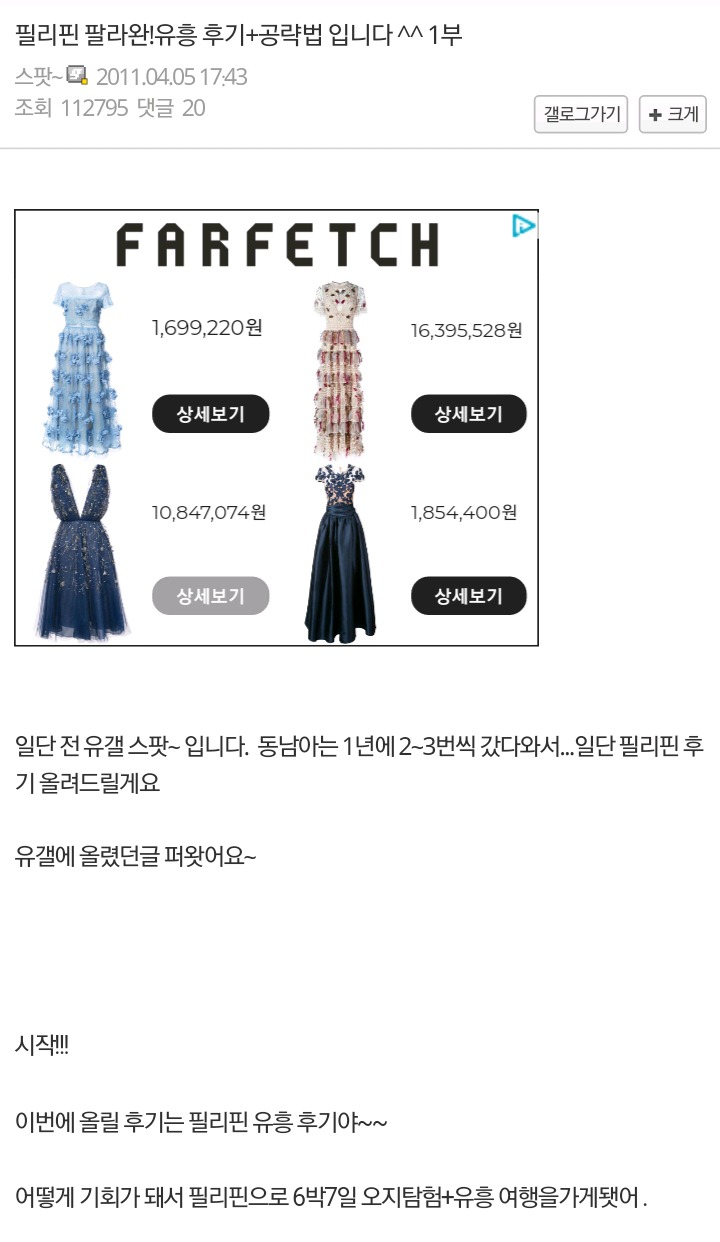View details of the 1,699,220원 dress
Image resolution: width=720 pixels, height=1242 pixels.
click(211, 414)
